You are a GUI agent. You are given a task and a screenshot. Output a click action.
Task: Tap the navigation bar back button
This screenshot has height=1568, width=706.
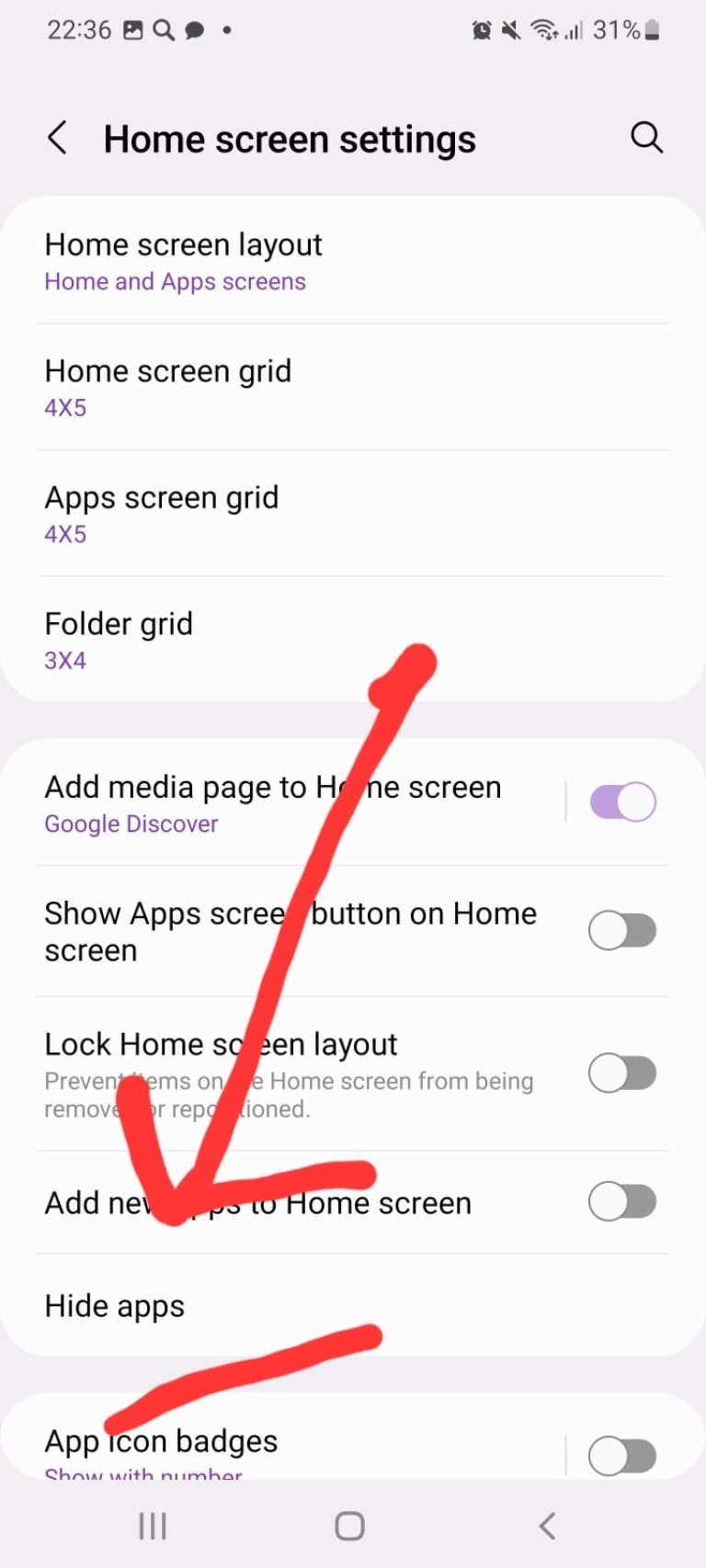pos(547,1525)
